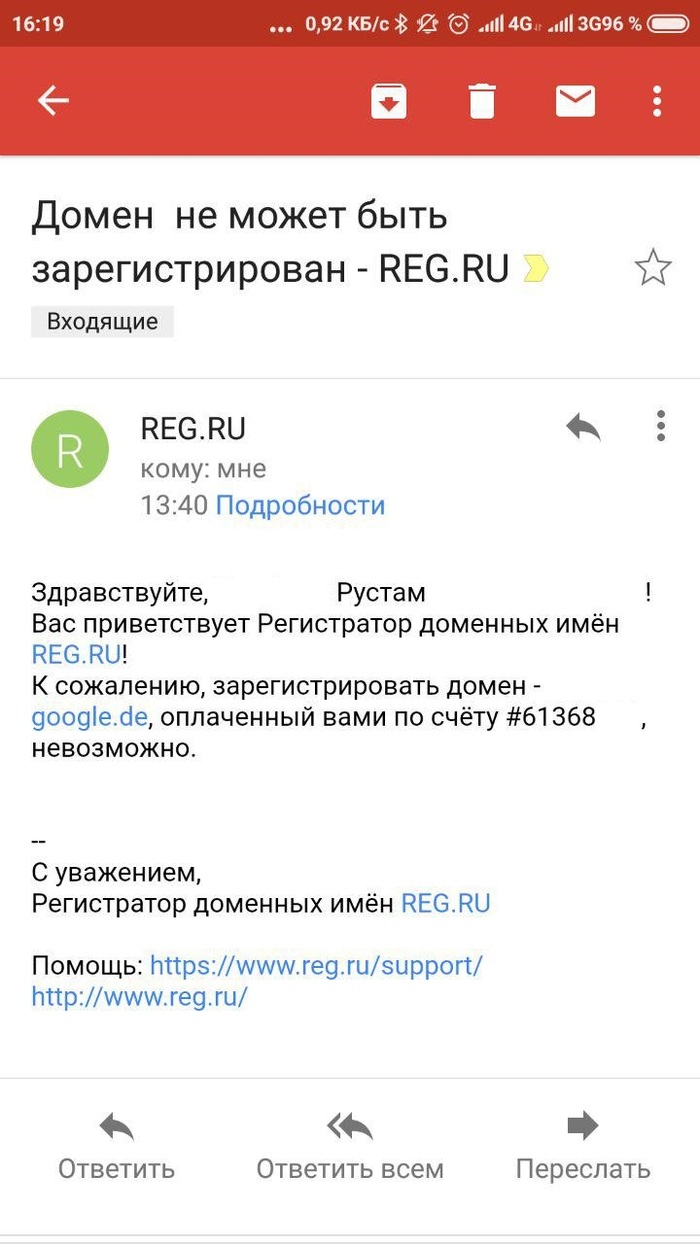Mark this email as unread
Screen dimensions: 700x1244
pyautogui.click(x=575, y=100)
